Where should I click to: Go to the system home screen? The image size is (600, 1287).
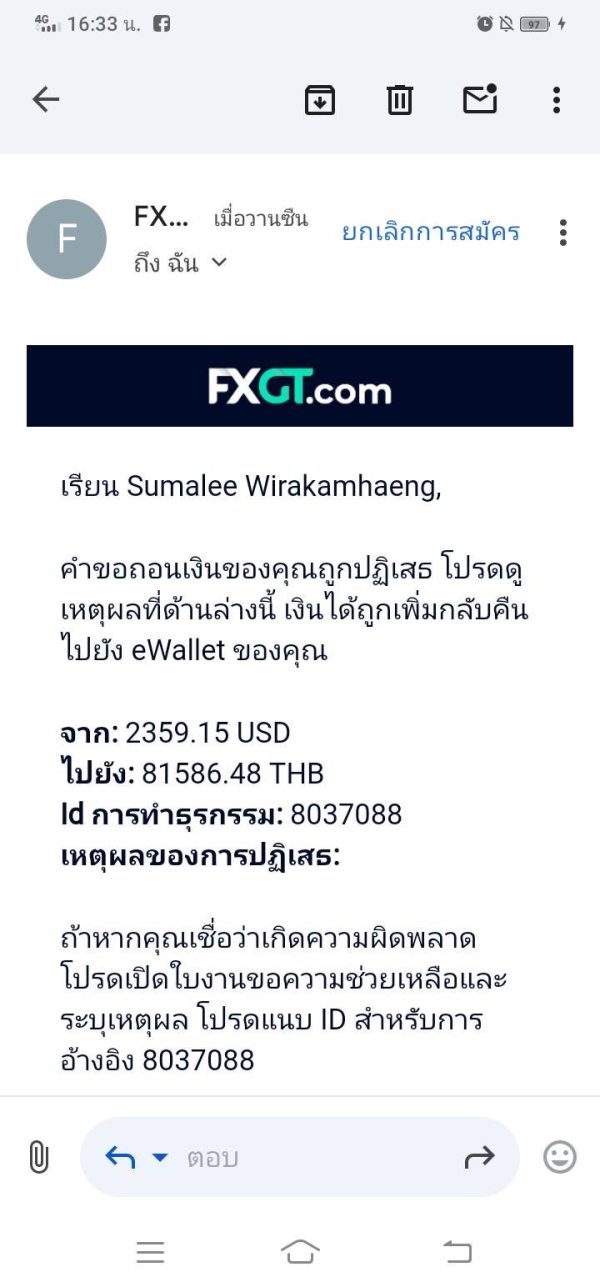[x=300, y=1251]
